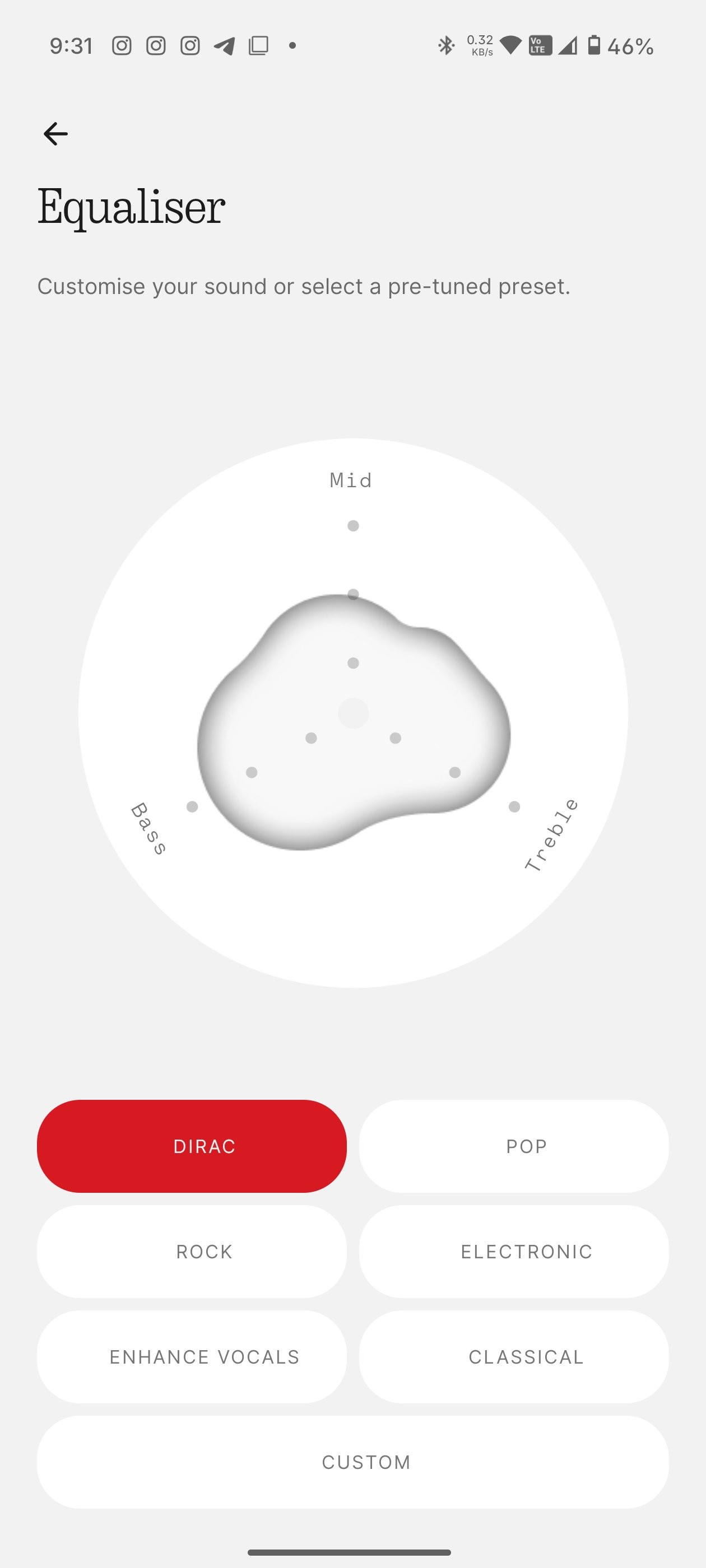Switch to the CLASSICAL preset
The image size is (706, 1568).
[513, 1357]
